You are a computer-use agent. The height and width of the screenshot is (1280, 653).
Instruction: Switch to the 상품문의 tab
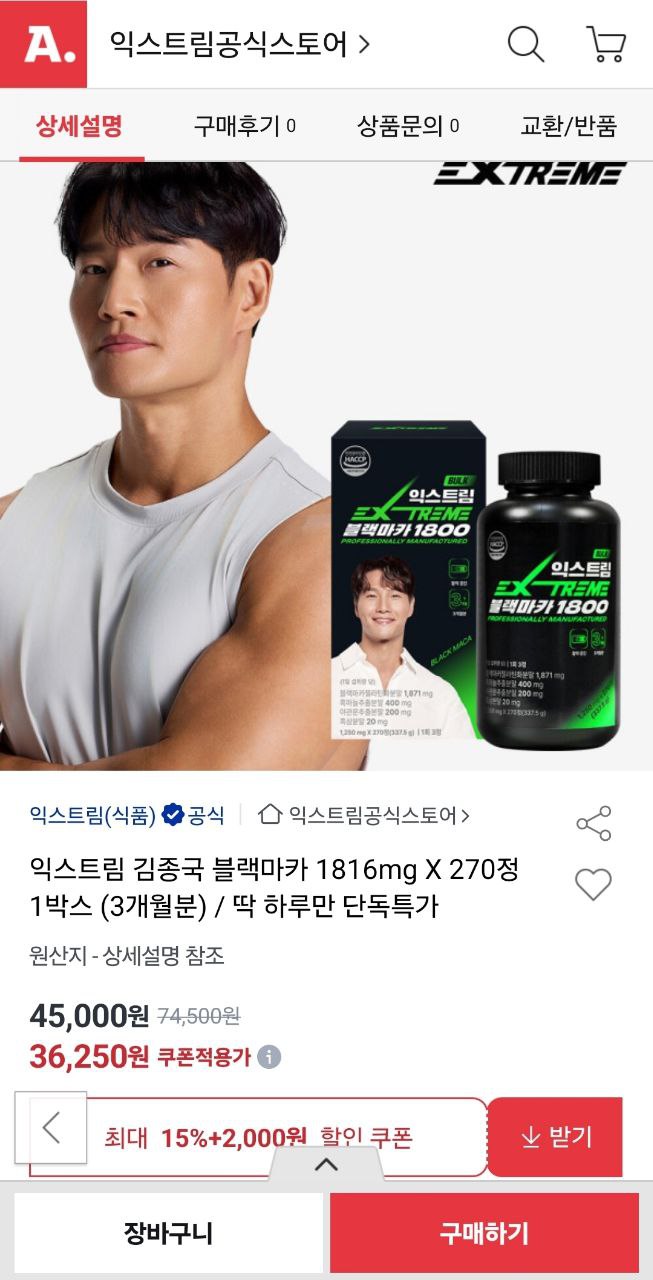(x=408, y=126)
